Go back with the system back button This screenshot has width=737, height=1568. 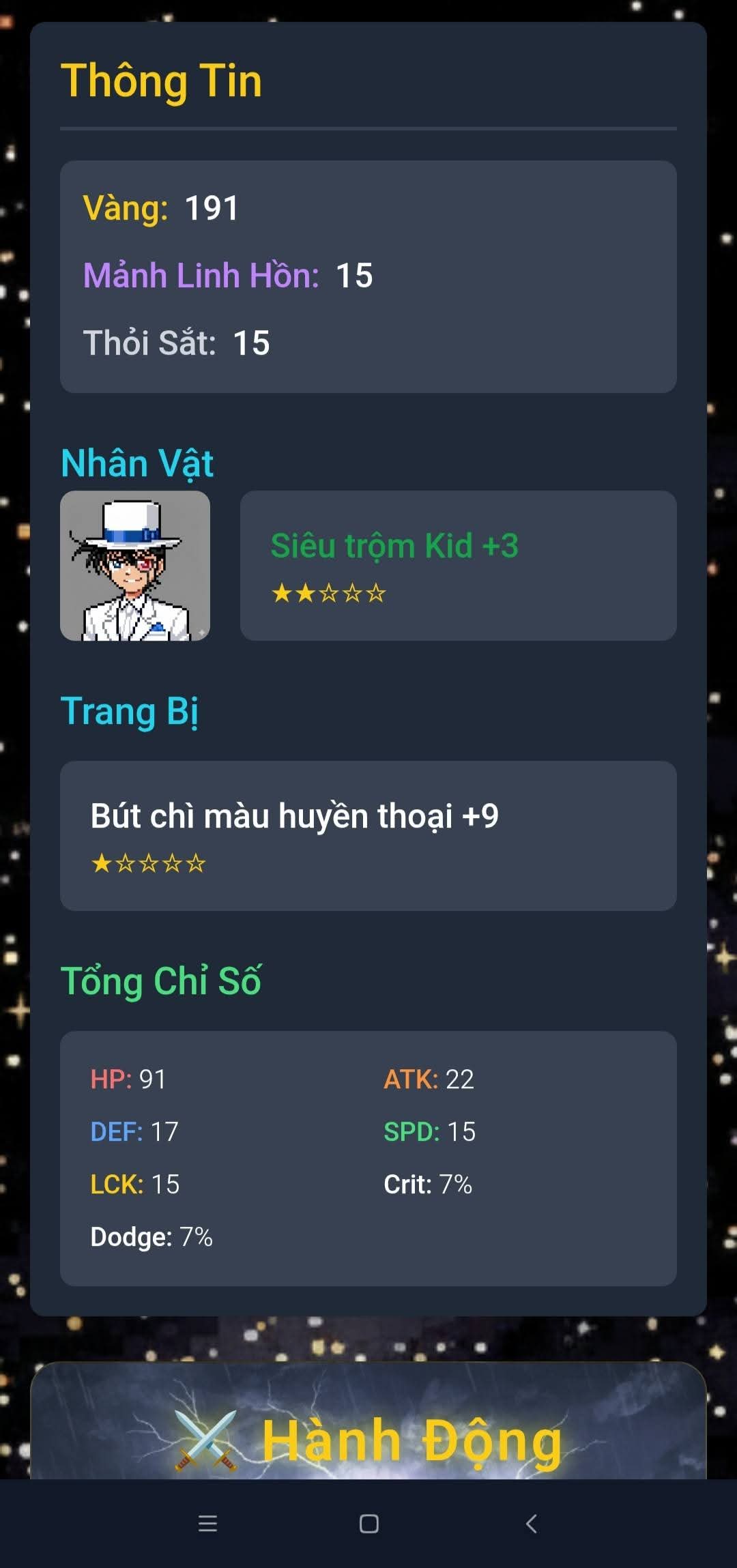tap(532, 1524)
